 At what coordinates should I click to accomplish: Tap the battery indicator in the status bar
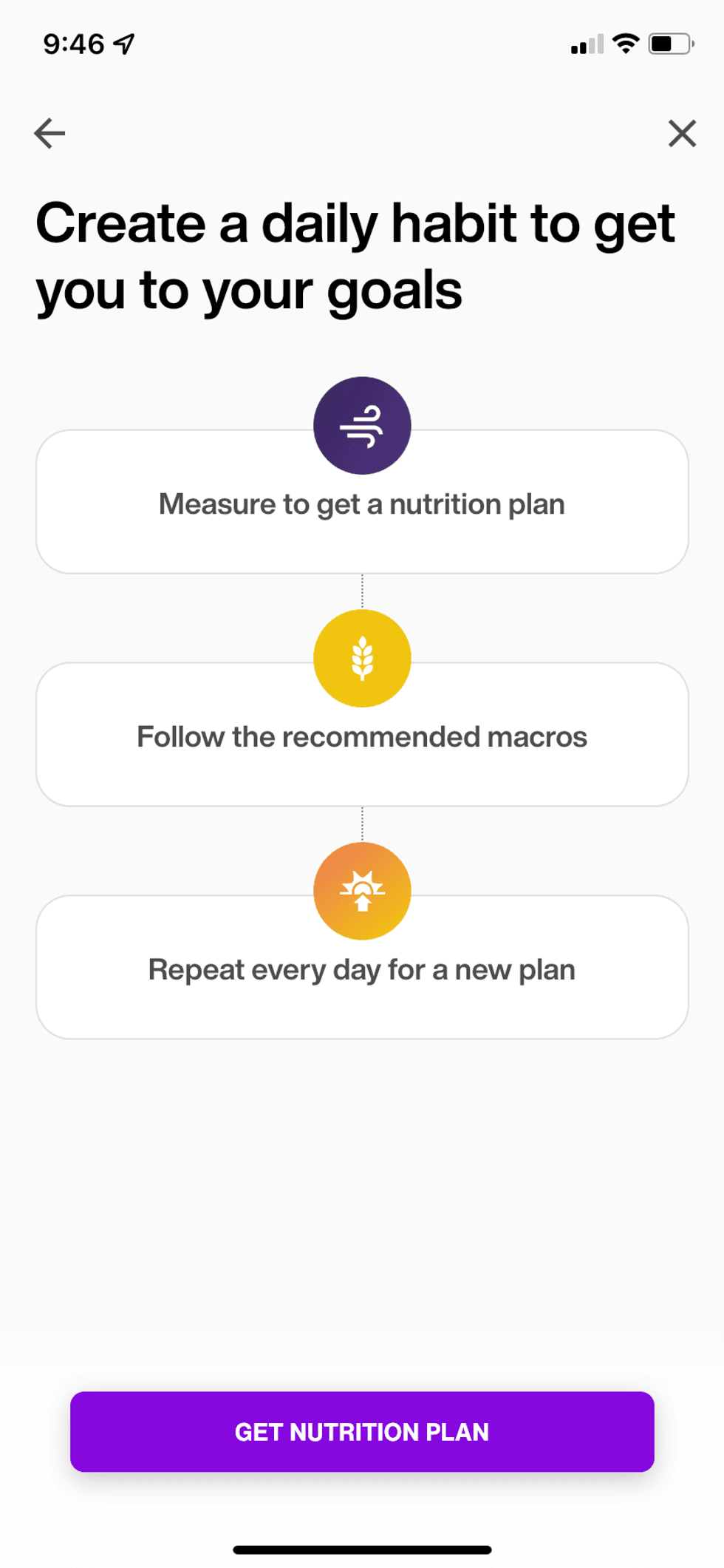(669, 43)
